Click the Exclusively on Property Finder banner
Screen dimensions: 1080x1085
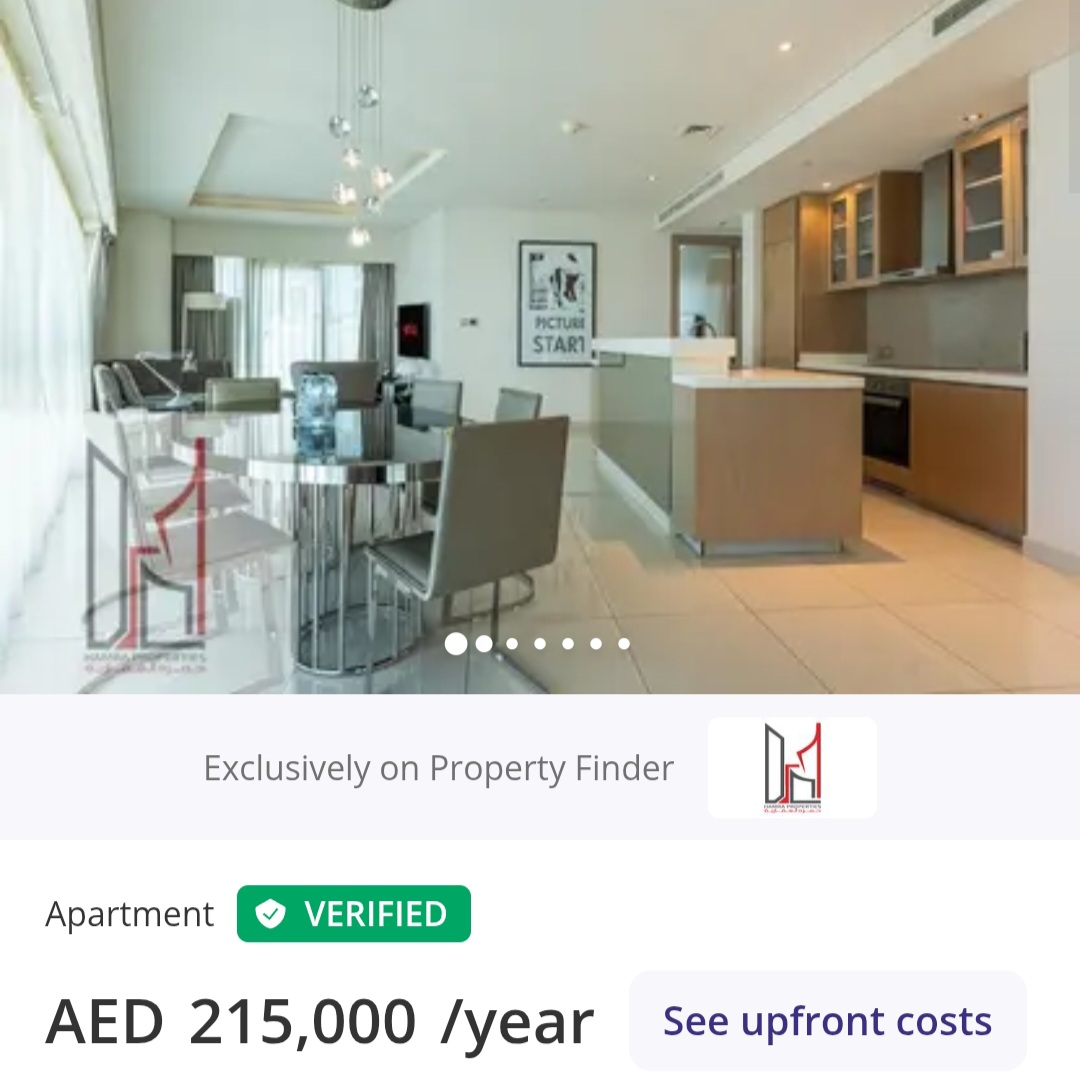pos(437,768)
